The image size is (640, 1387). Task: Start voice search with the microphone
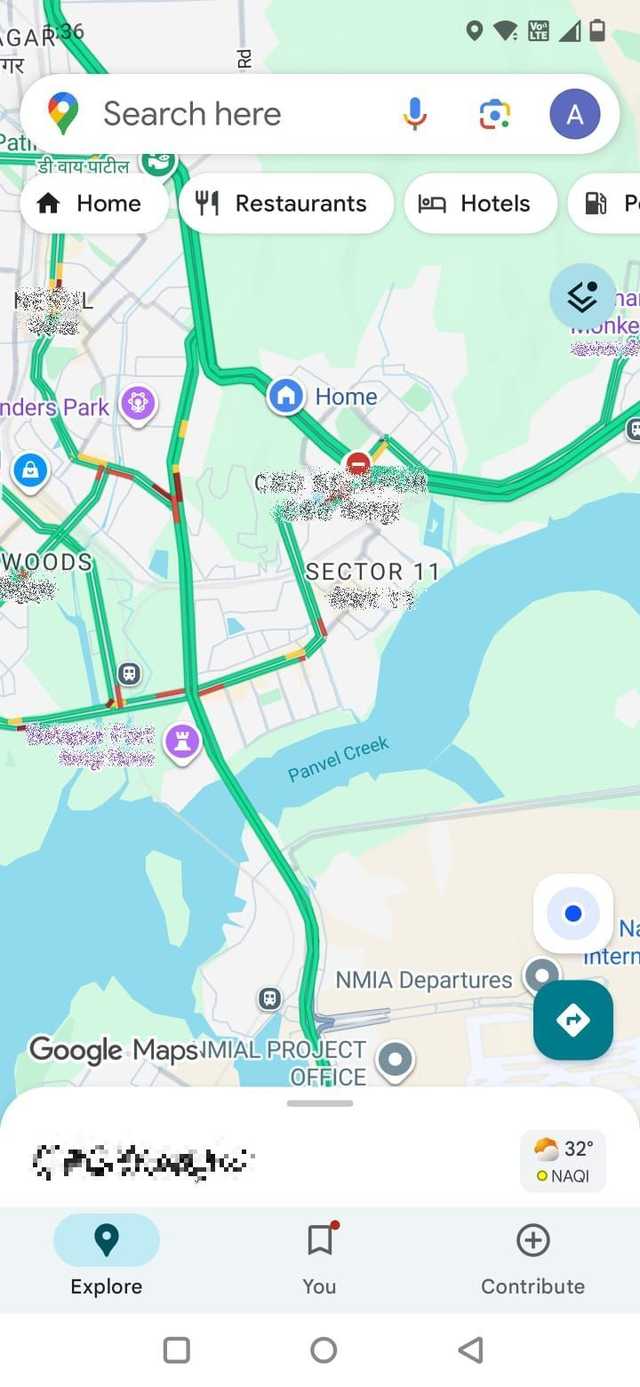tap(415, 114)
